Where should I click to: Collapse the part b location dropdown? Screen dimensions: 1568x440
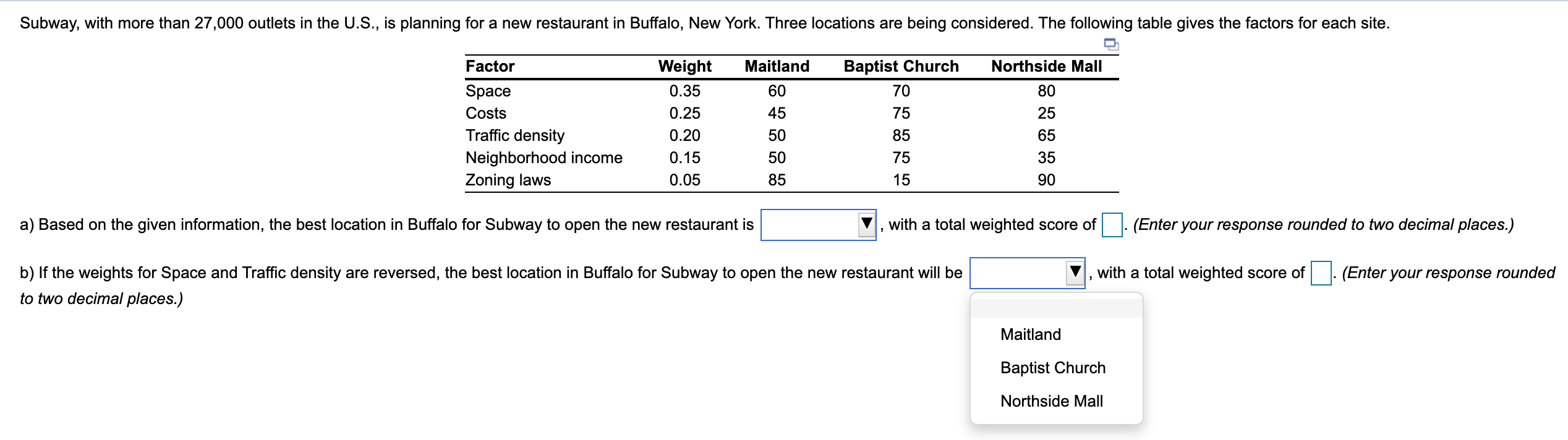pos(1026,273)
